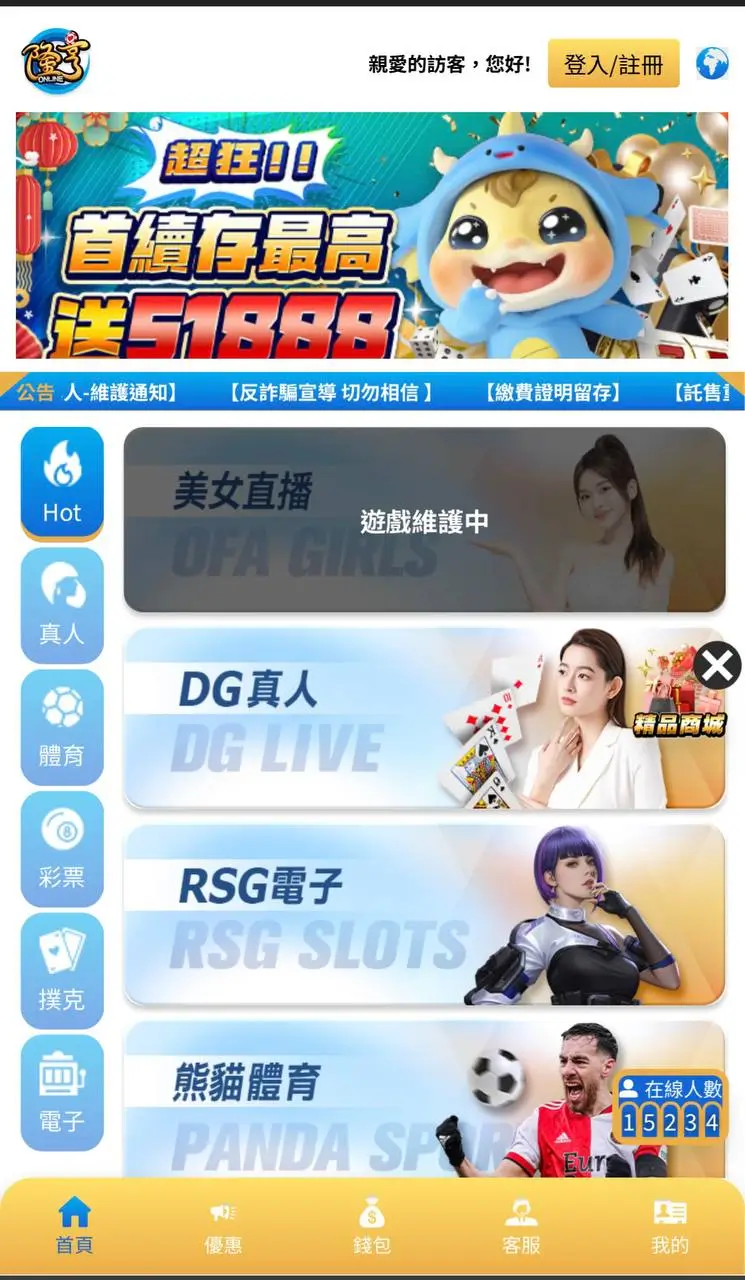Switch to the 我的 profile tab
The width and height of the screenshot is (745, 1280).
click(x=670, y=1227)
